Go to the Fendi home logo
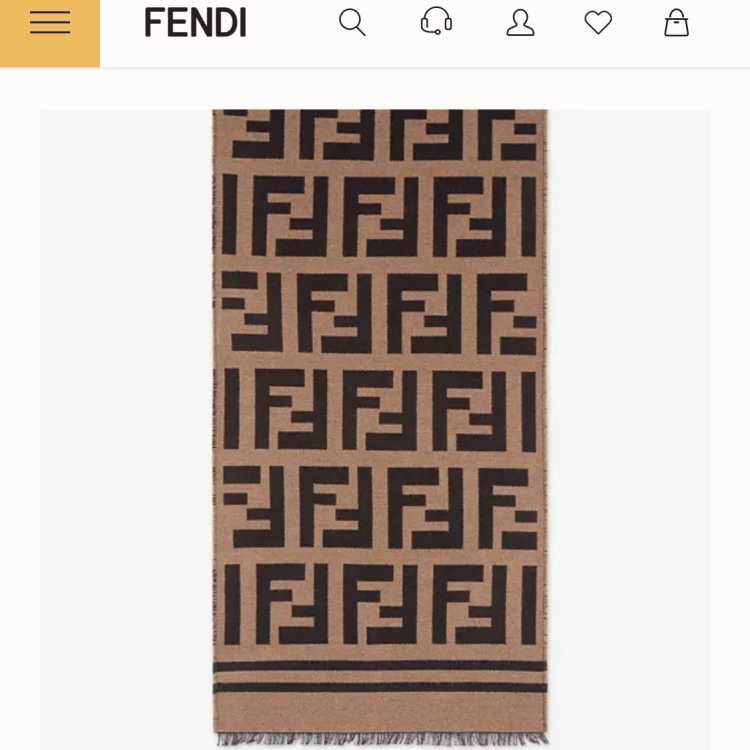This screenshot has height=750, width=750. (x=195, y=23)
